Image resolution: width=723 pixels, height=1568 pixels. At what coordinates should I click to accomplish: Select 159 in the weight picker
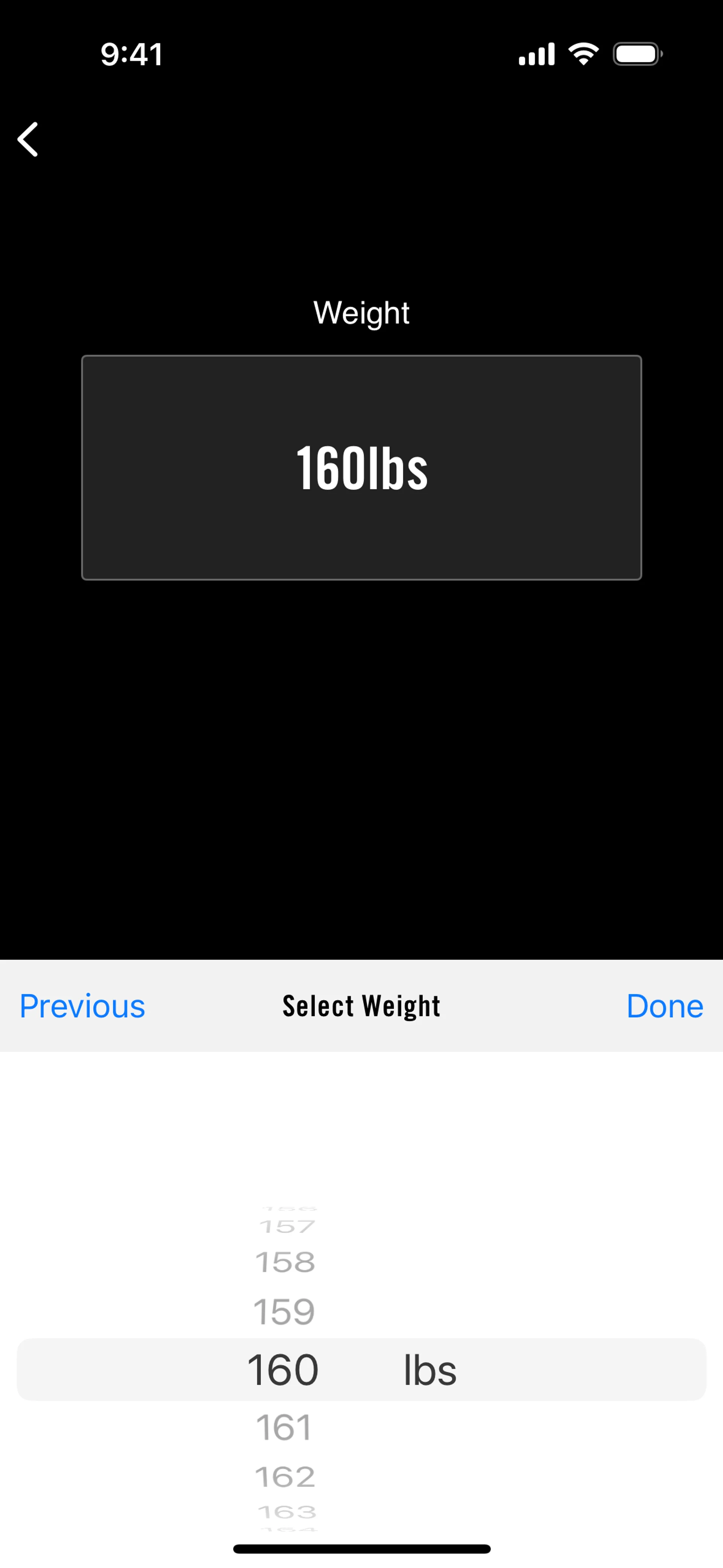[284, 1311]
